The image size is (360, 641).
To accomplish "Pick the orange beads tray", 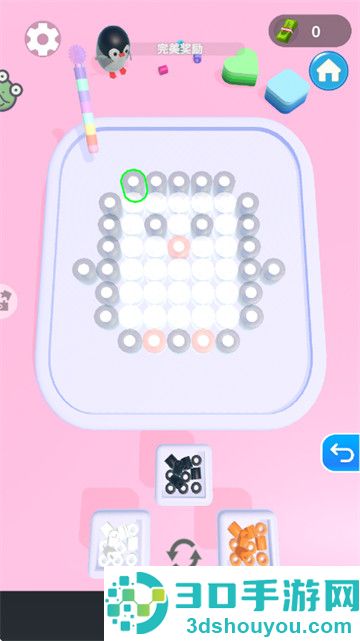I will [x=249, y=542].
